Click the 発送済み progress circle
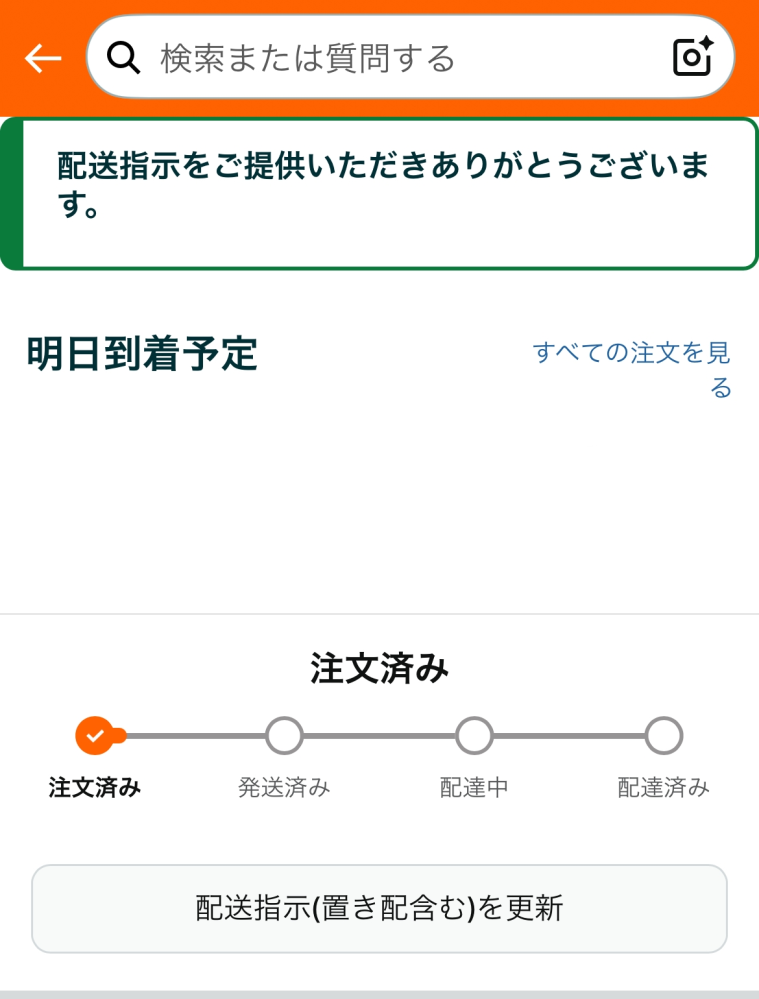The width and height of the screenshot is (759, 999). [x=284, y=736]
